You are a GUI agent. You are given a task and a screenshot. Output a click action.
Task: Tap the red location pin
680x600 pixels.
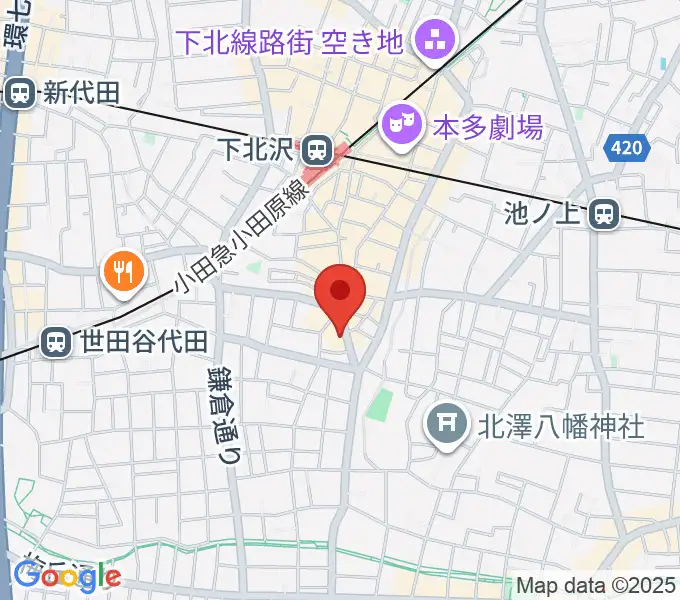click(340, 296)
